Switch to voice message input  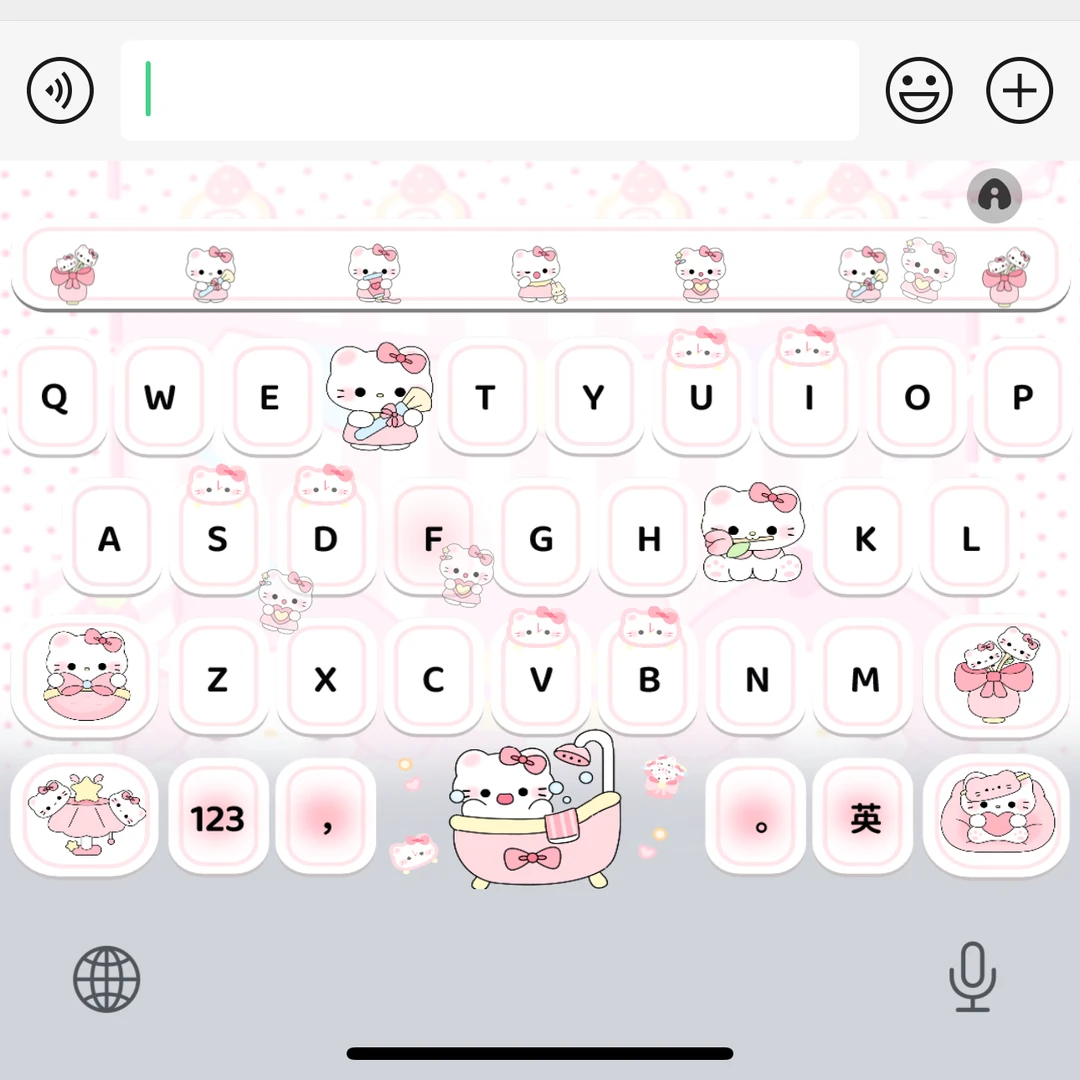coord(60,90)
